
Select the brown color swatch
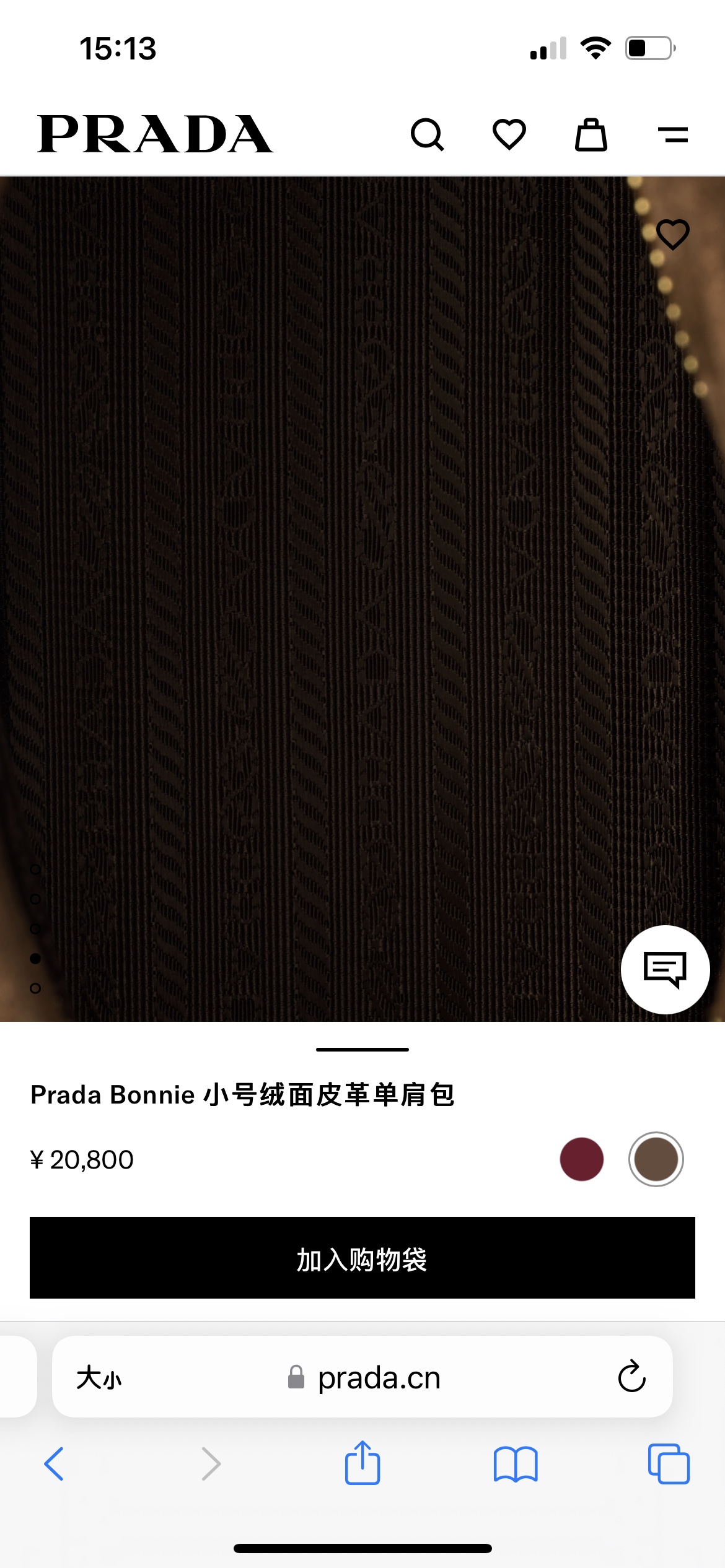coord(656,1159)
